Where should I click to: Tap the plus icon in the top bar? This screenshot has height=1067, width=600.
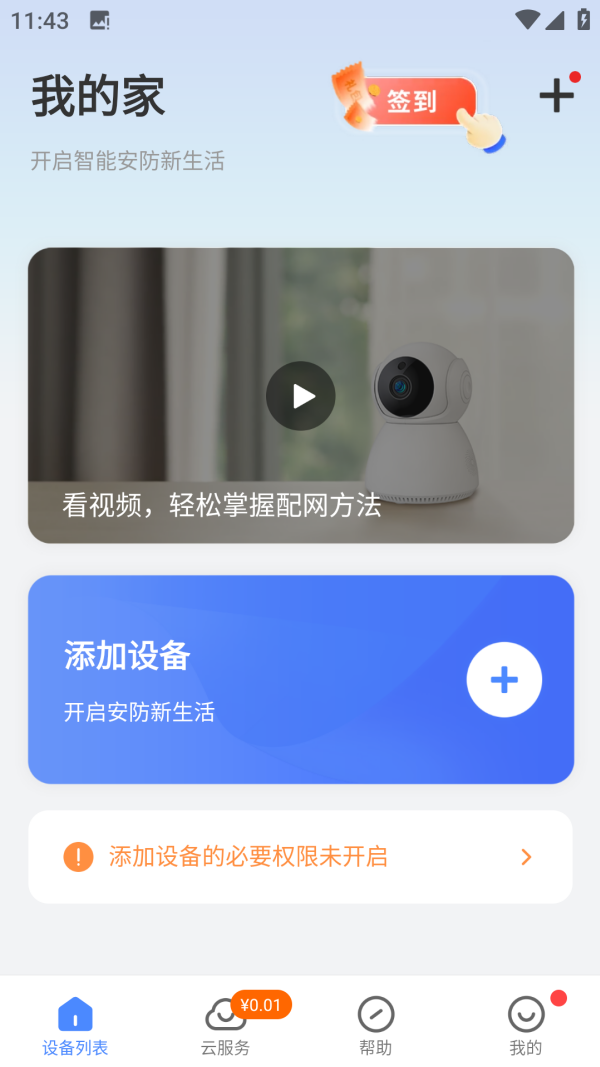[x=557, y=95]
